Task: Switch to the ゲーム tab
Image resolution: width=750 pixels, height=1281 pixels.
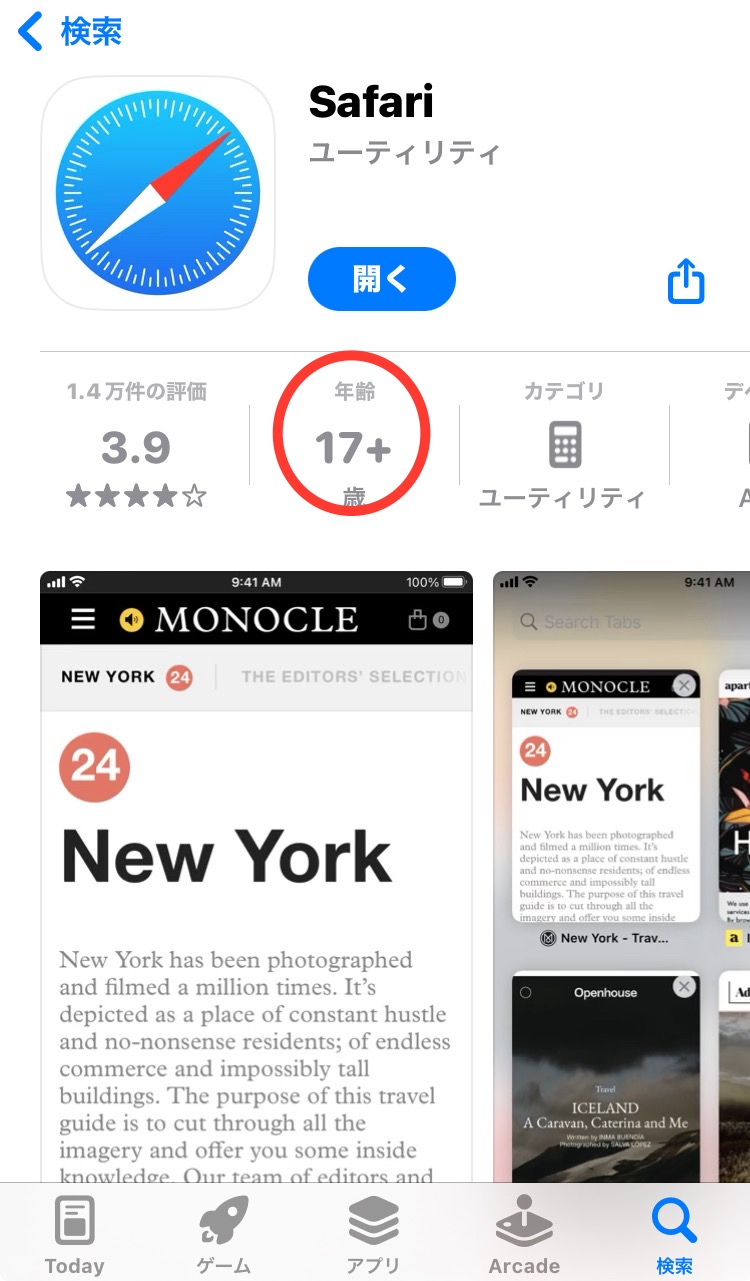Action: click(x=224, y=1236)
